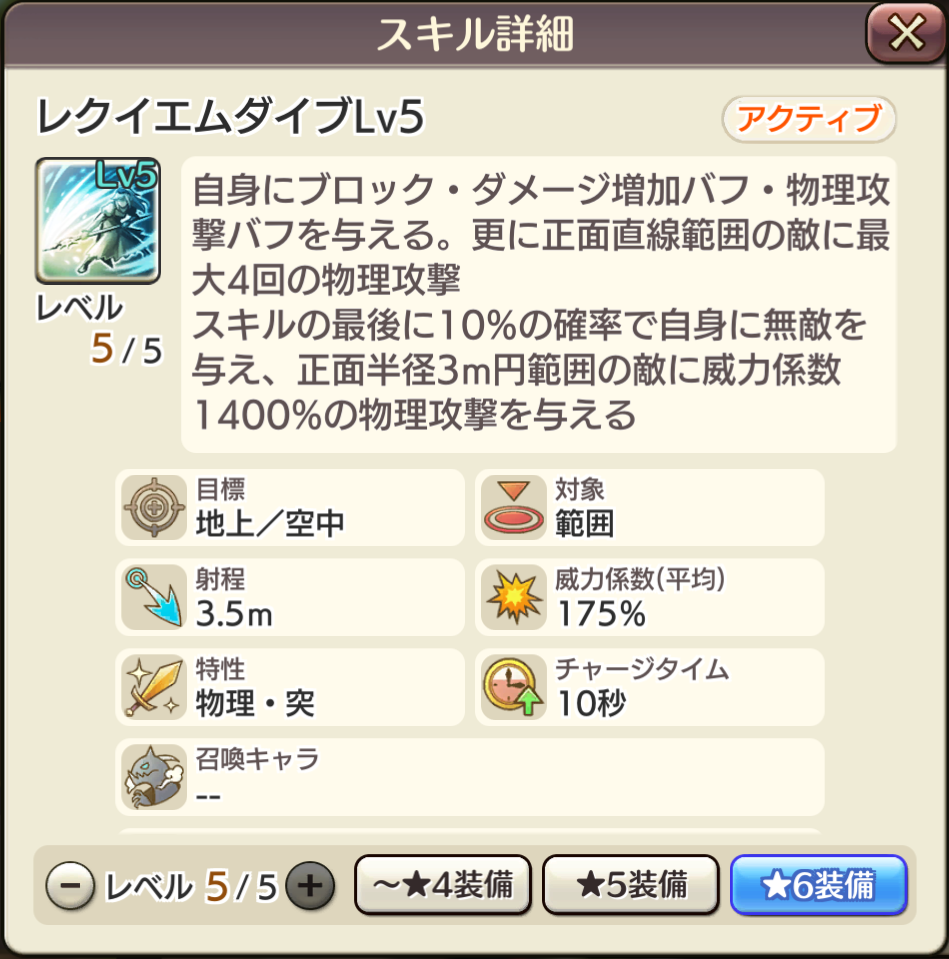
Task: Switch to ★5装備 view
Action: coord(631,885)
